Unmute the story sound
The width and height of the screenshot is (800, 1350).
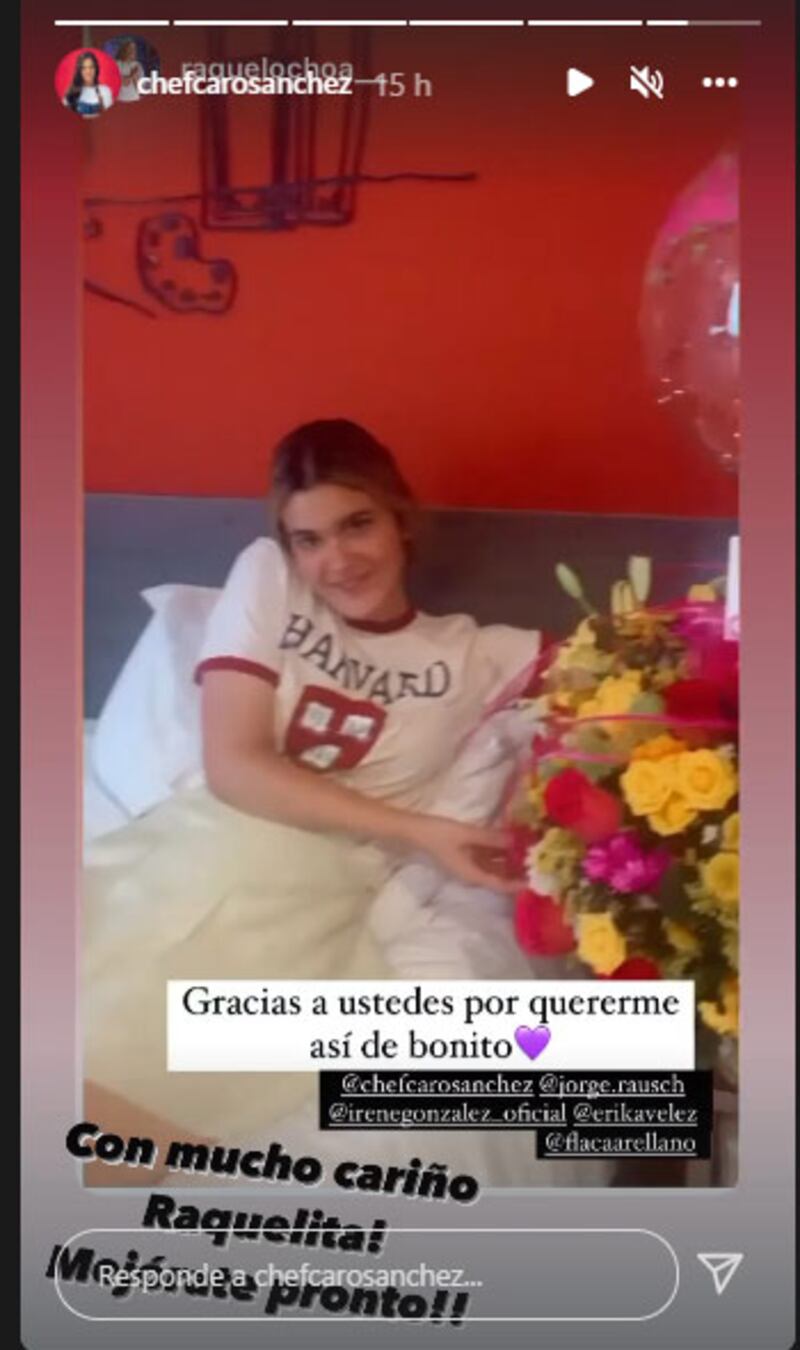647,82
